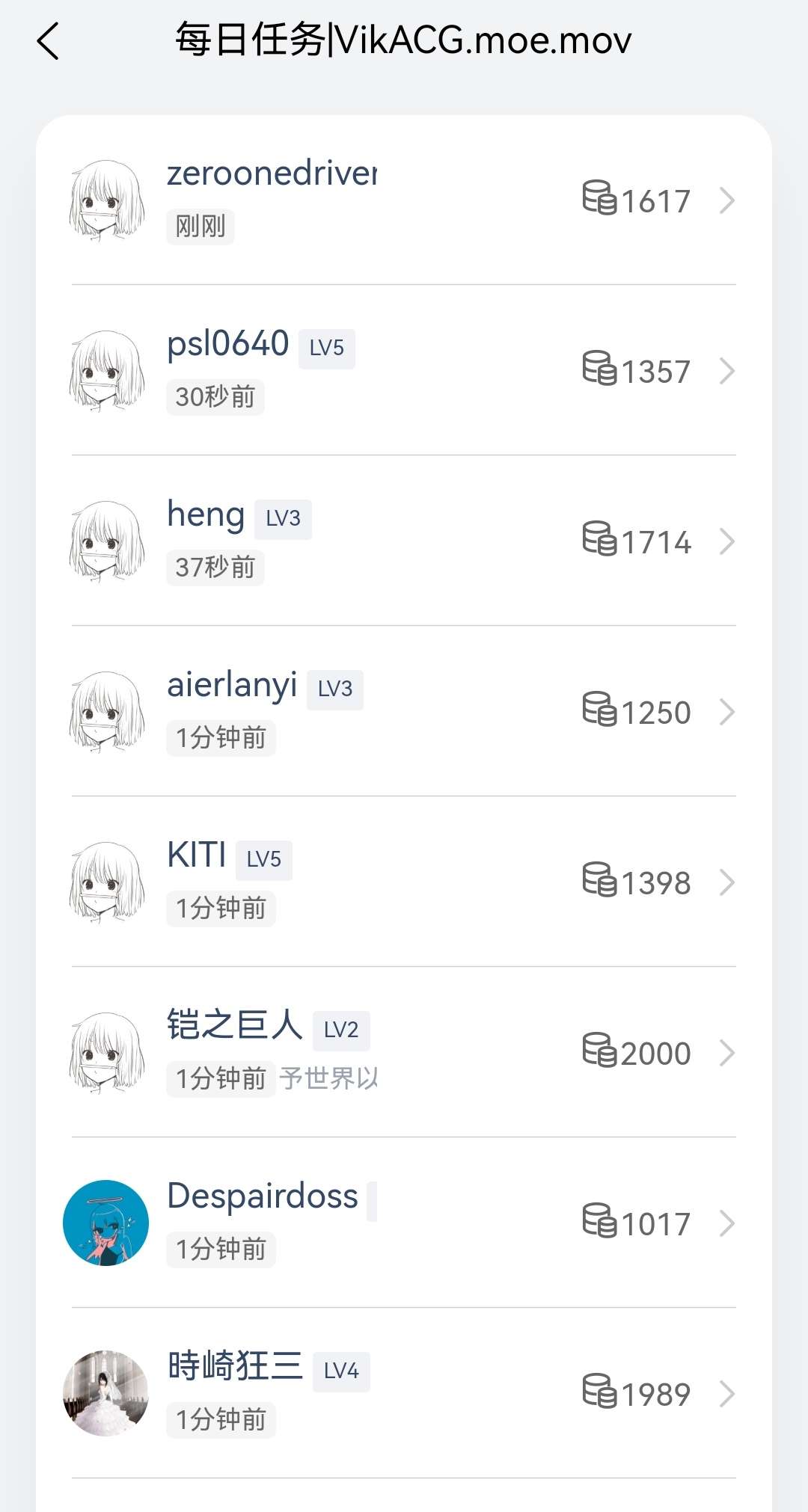
Task: Tap the 37秒前 timestamp under heng
Action: tap(215, 568)
